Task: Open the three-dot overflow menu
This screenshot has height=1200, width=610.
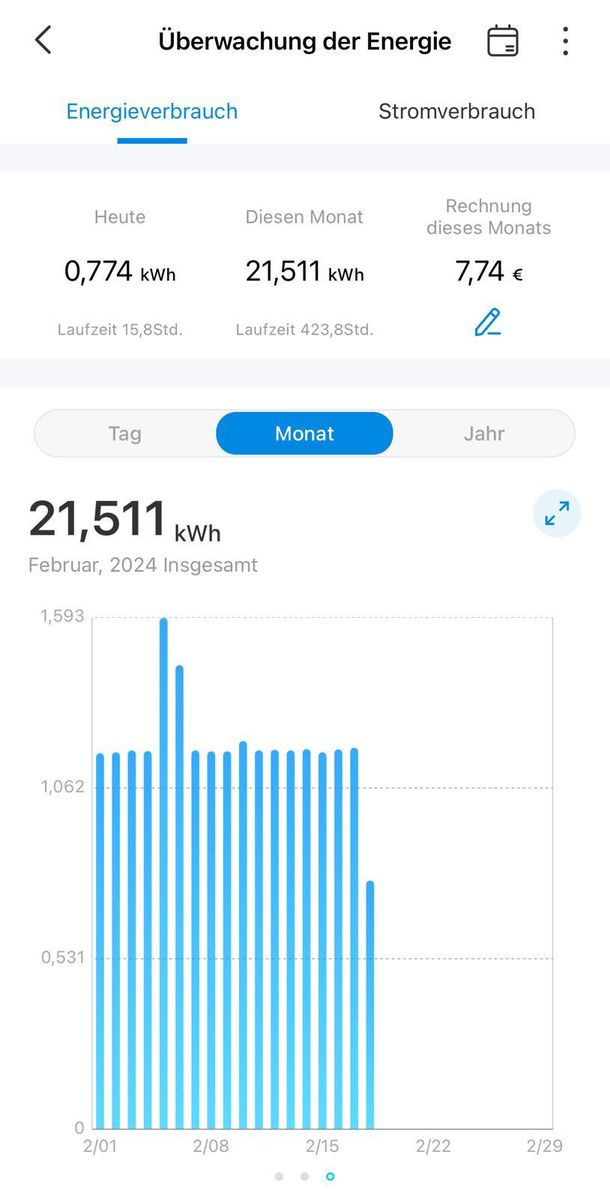Action: (566, 41)
